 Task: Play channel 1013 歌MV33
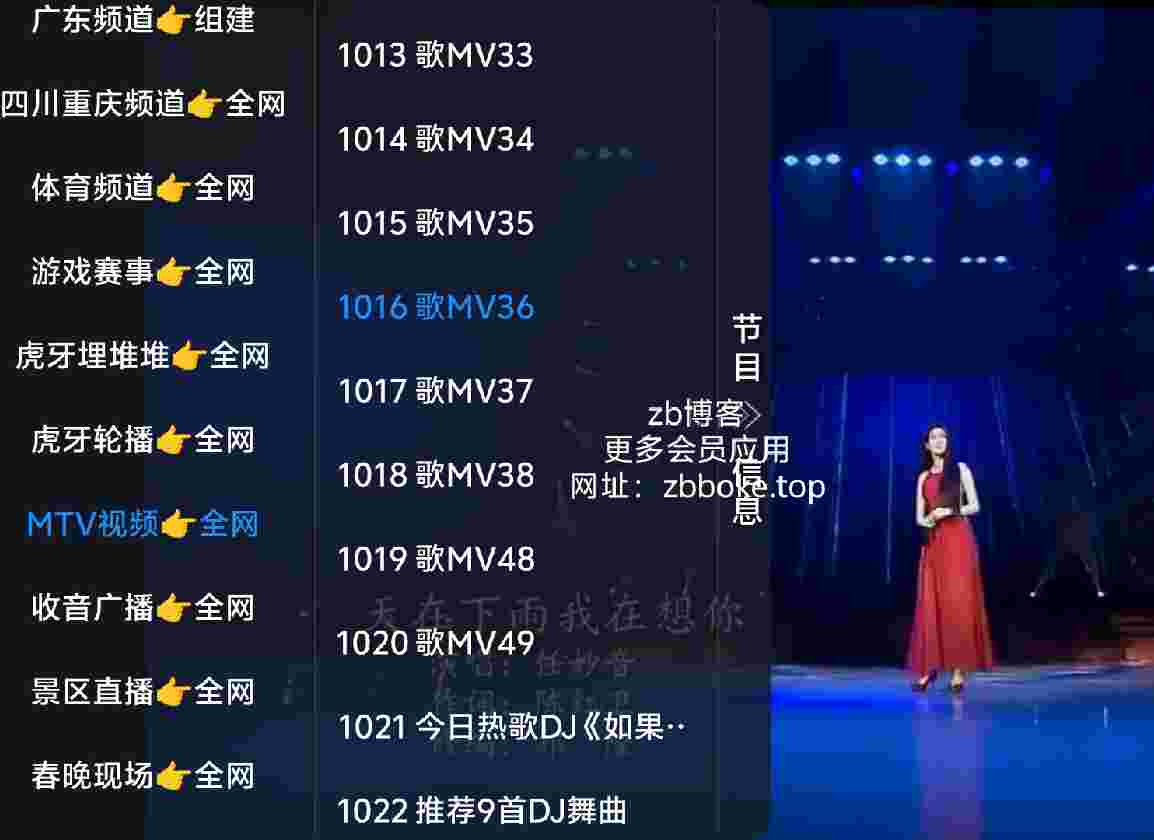(x=436, y=56)
